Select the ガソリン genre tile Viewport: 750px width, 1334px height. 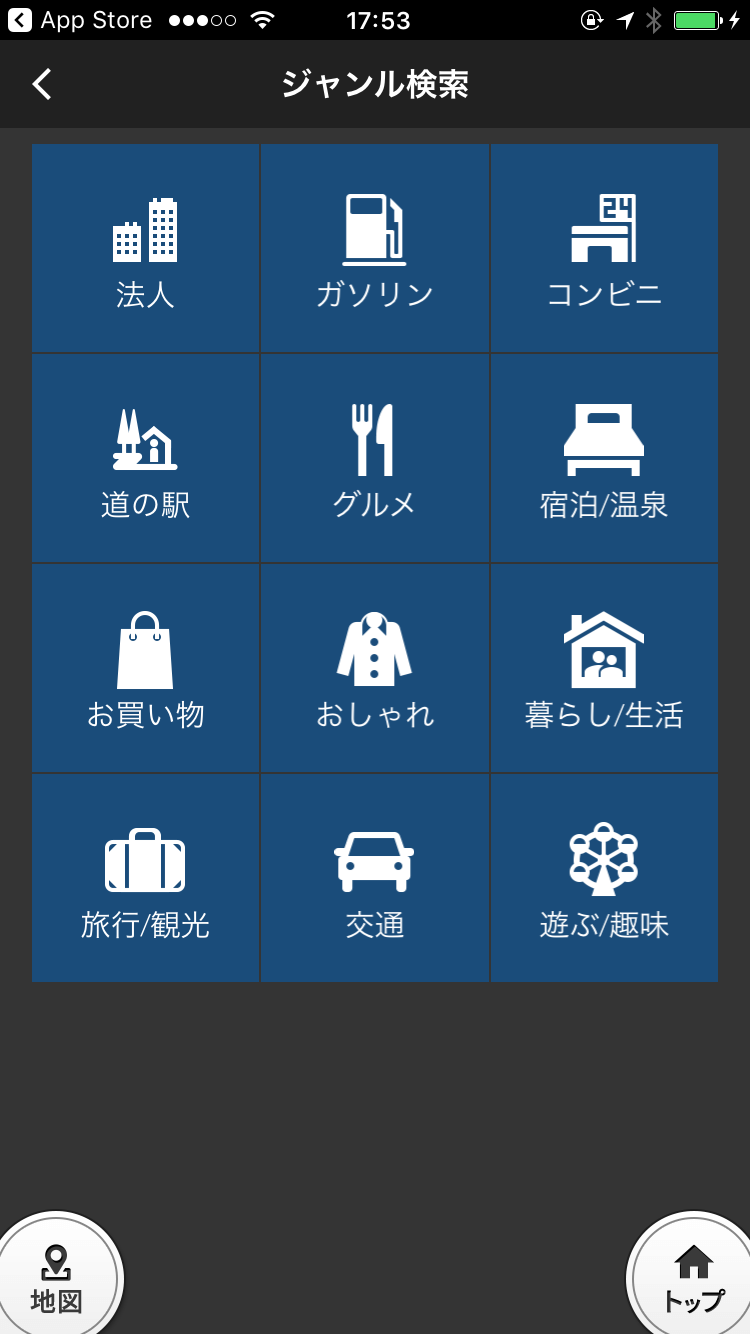point(375,248)
